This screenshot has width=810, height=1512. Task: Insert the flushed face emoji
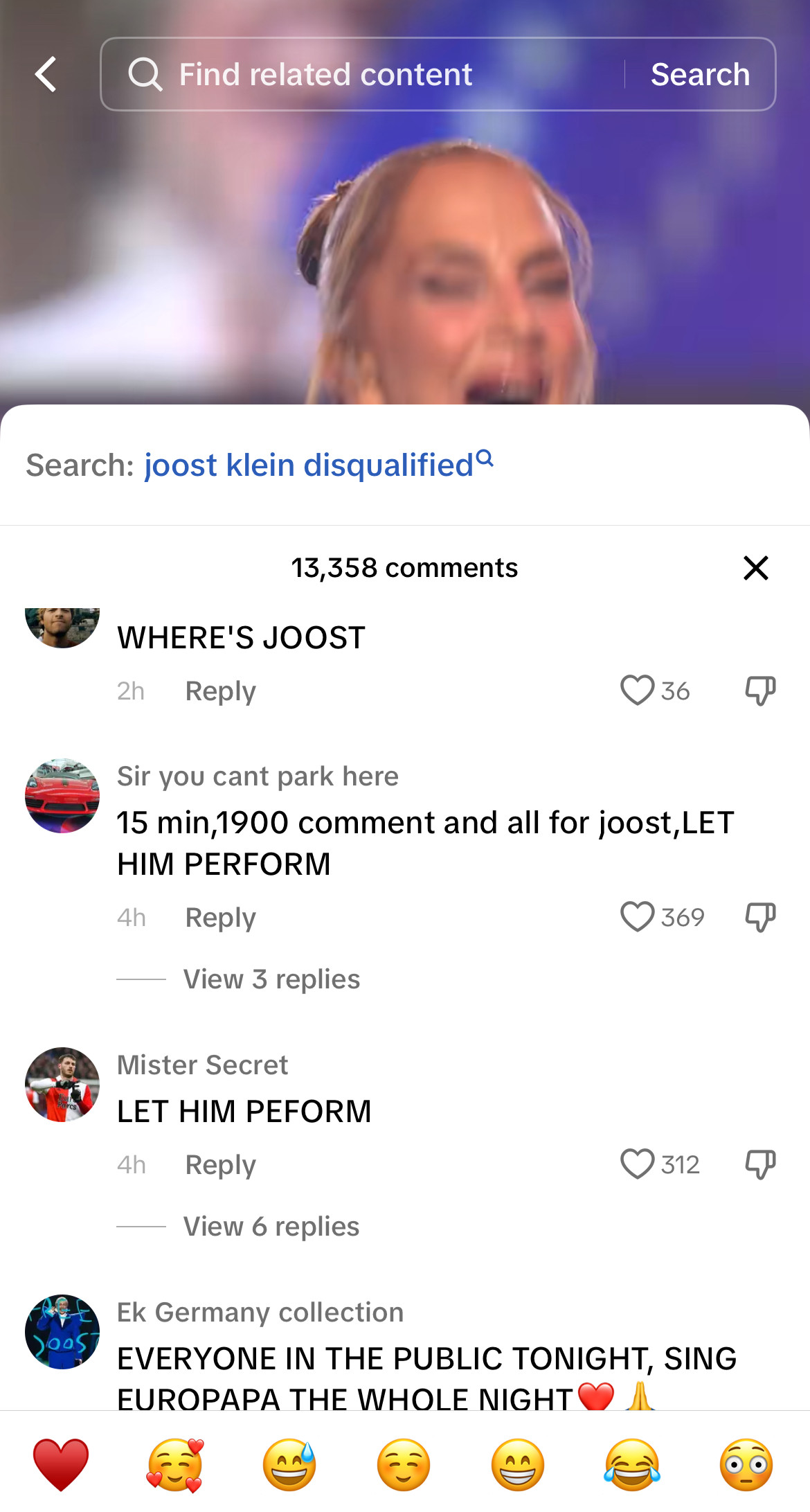click(x=746, y=1464)
